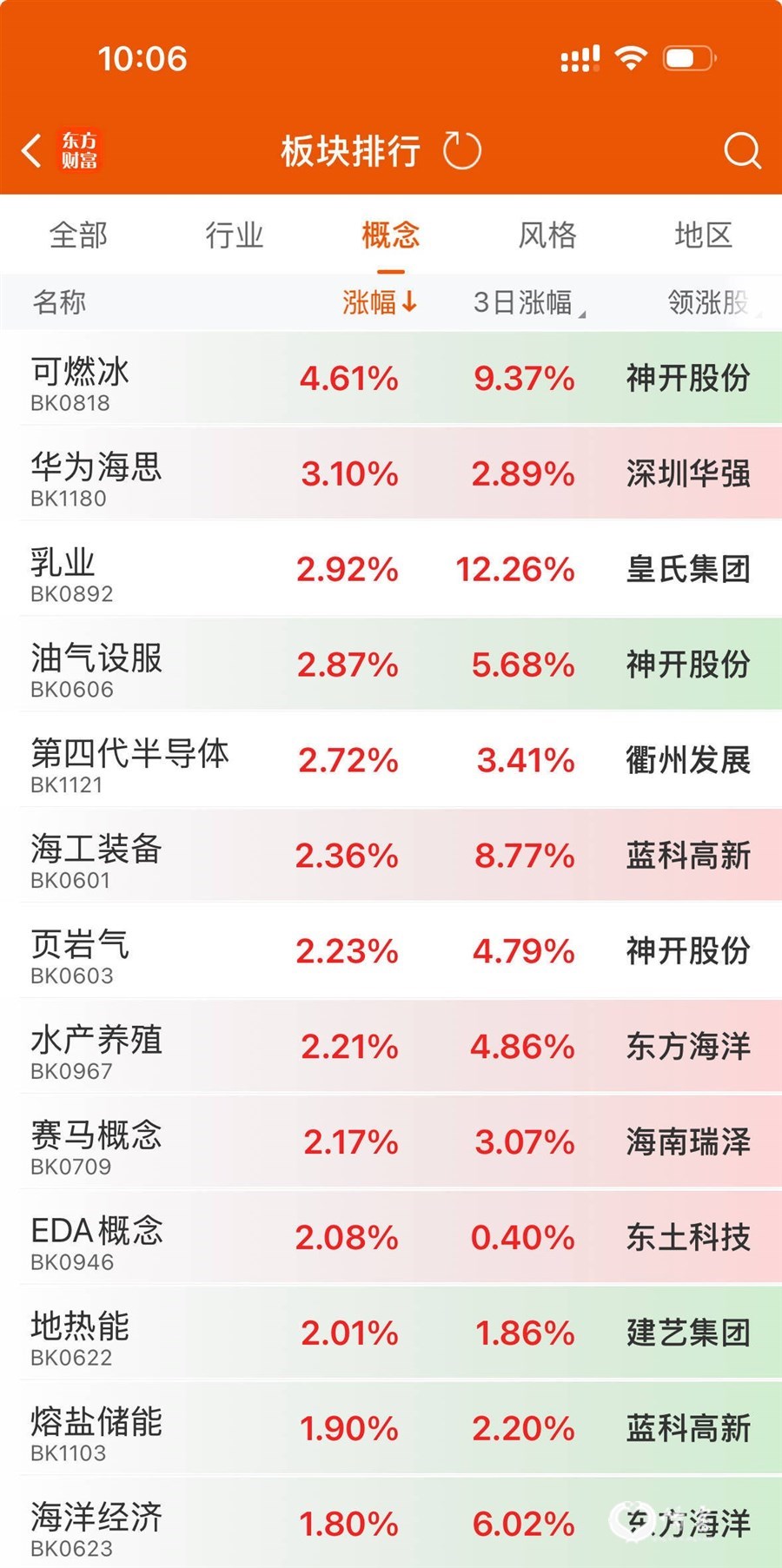Open the 华为海思 sector row
782x1568 pixels.
(391, 473)
